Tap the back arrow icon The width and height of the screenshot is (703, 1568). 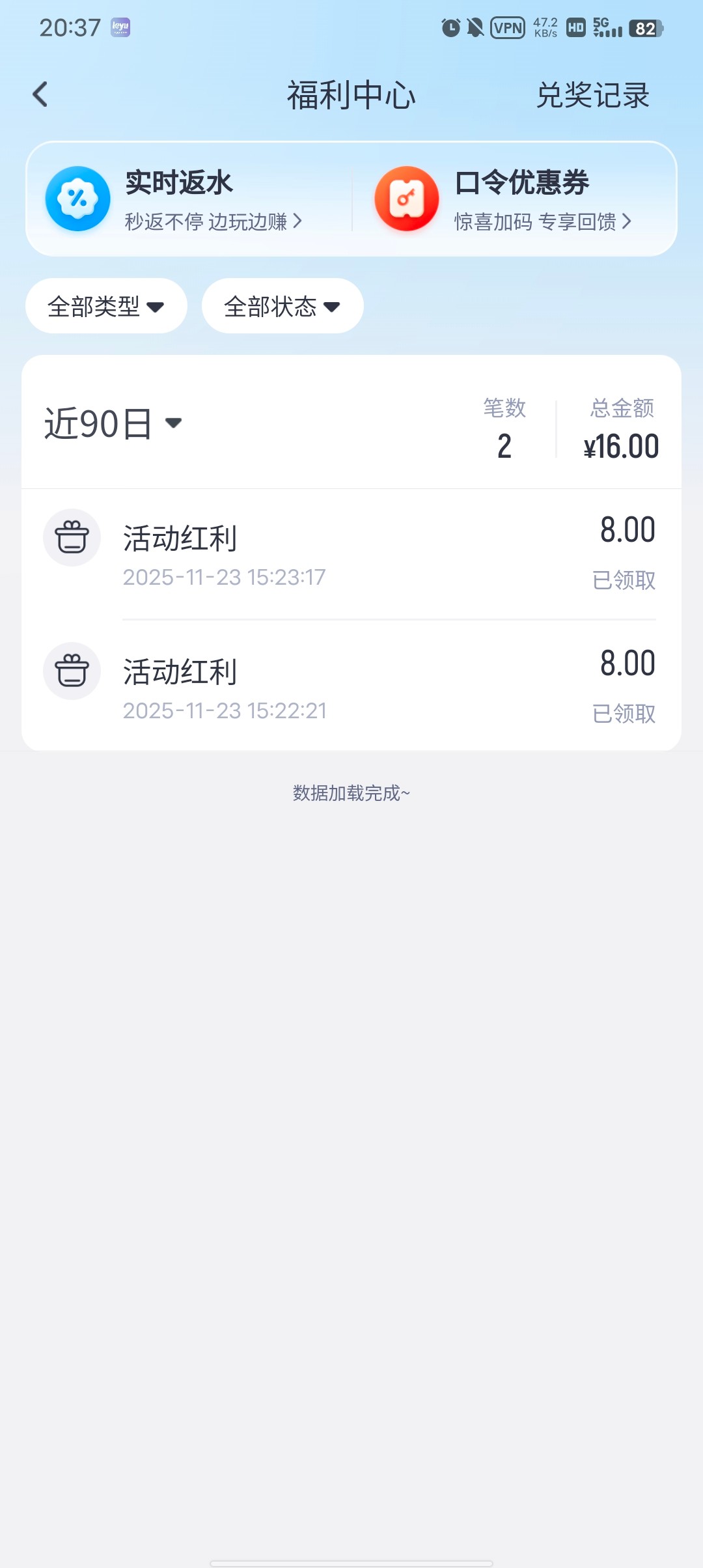[41, 94]
